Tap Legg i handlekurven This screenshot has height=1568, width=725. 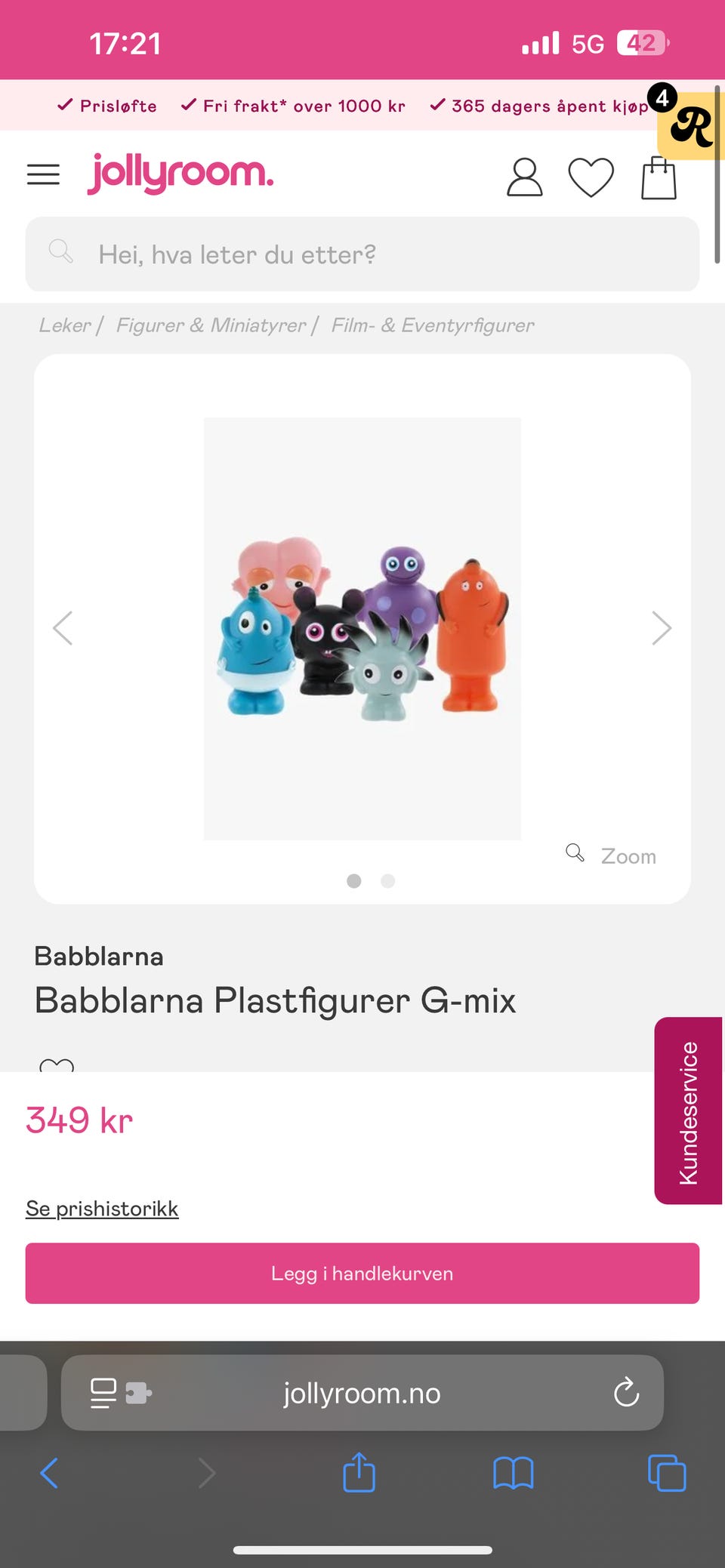click(x=362, y=1273)
